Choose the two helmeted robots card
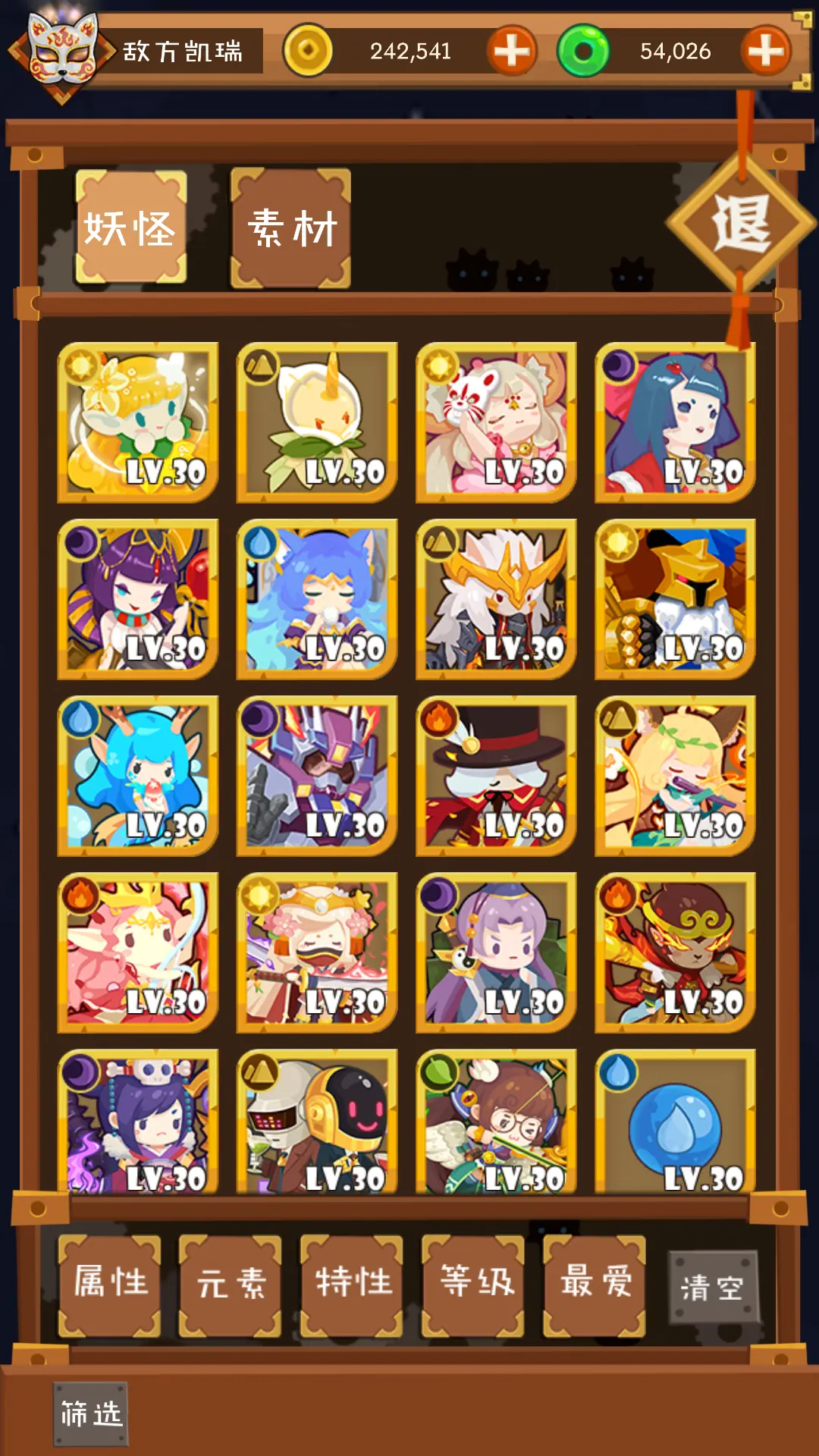 317,1122
